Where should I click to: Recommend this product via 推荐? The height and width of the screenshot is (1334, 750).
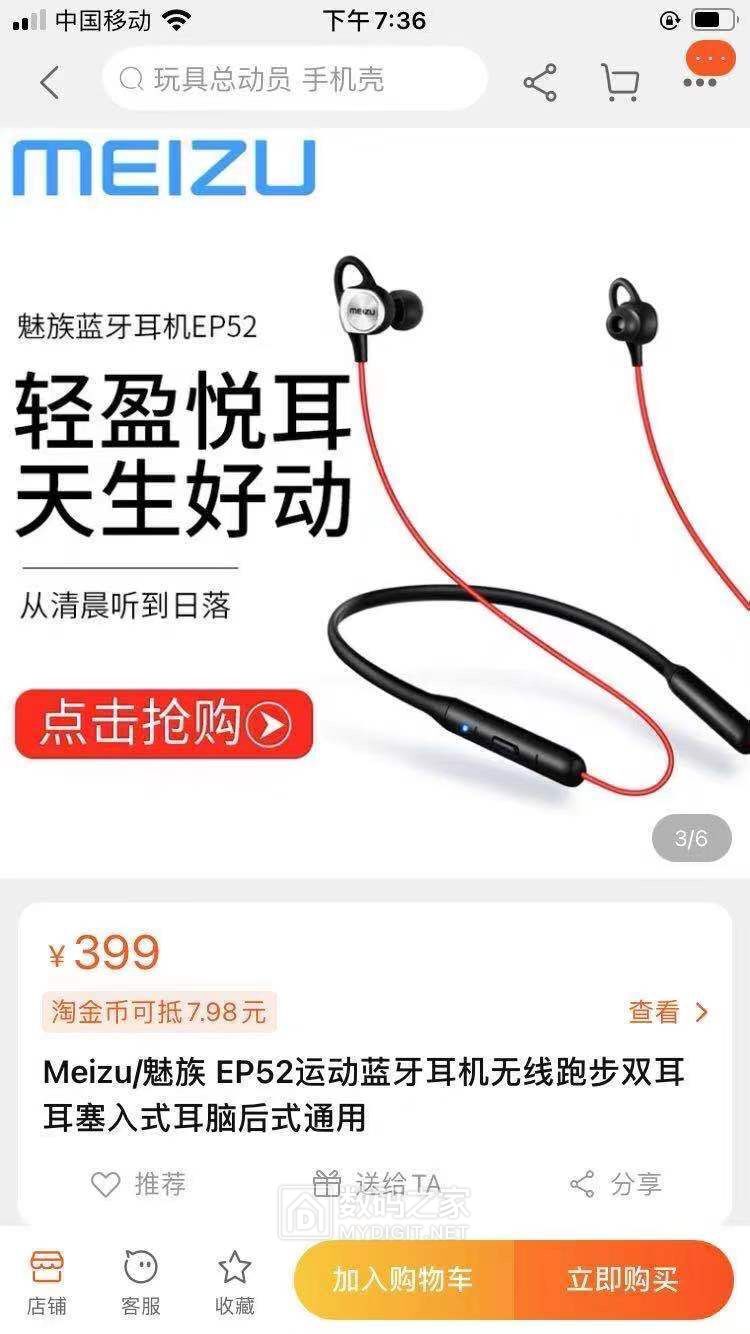click(138, 1184)
